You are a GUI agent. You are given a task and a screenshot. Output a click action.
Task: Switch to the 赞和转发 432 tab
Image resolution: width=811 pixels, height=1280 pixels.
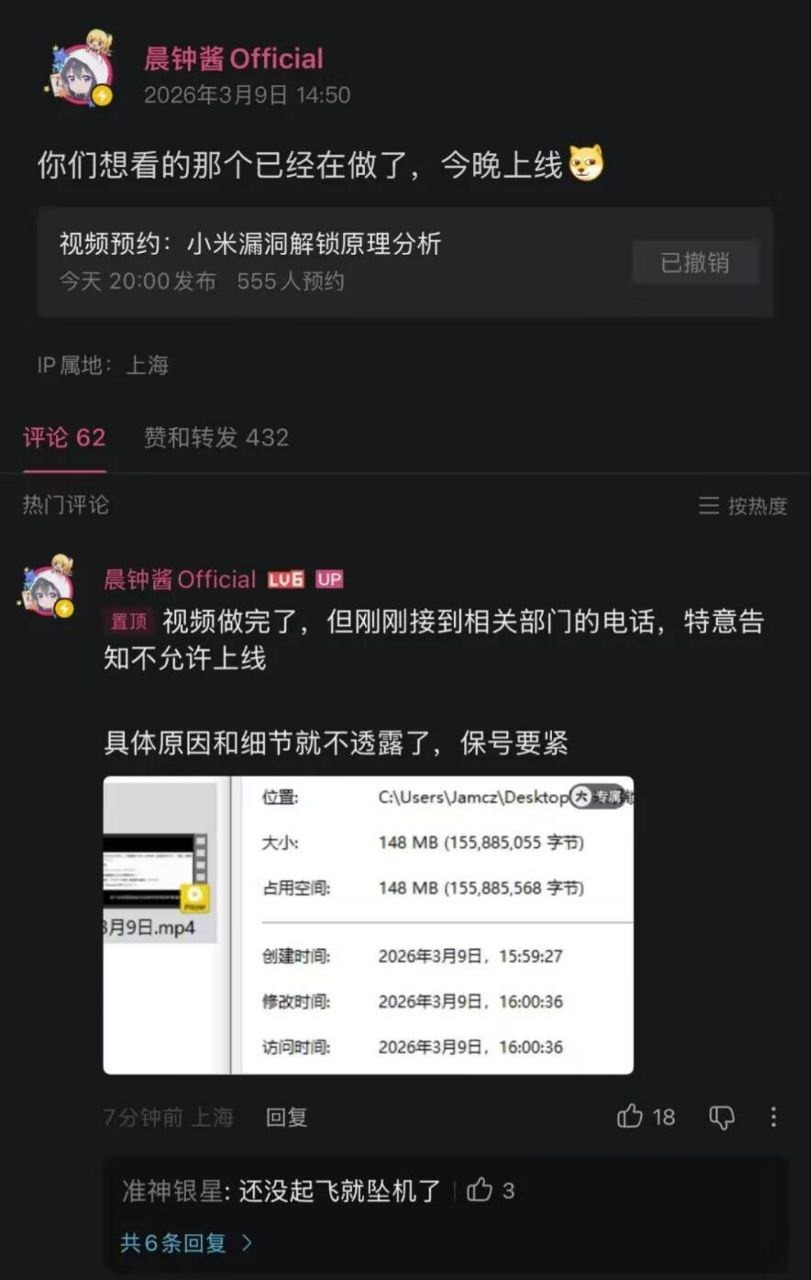(216, 438)
